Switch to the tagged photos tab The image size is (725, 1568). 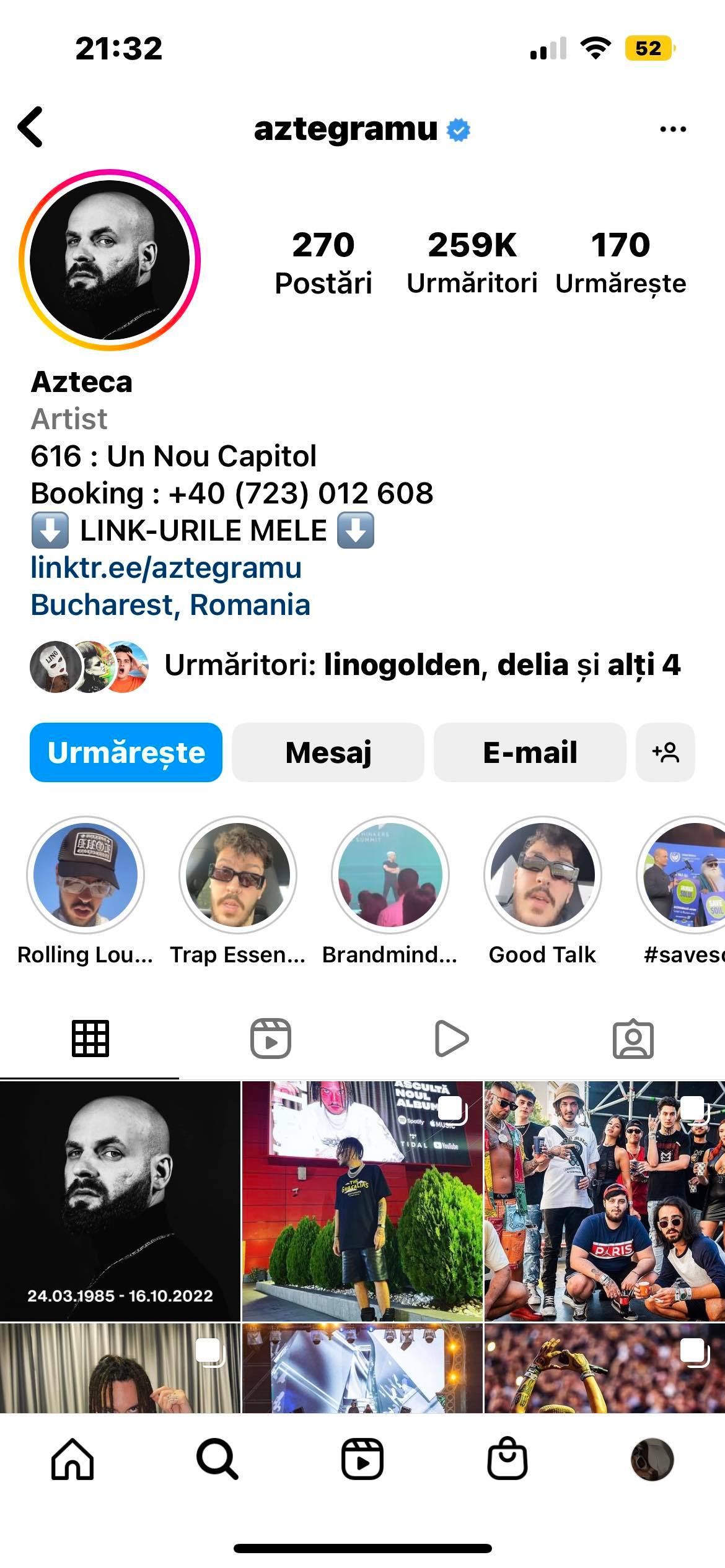click(x=633, y=1039)
